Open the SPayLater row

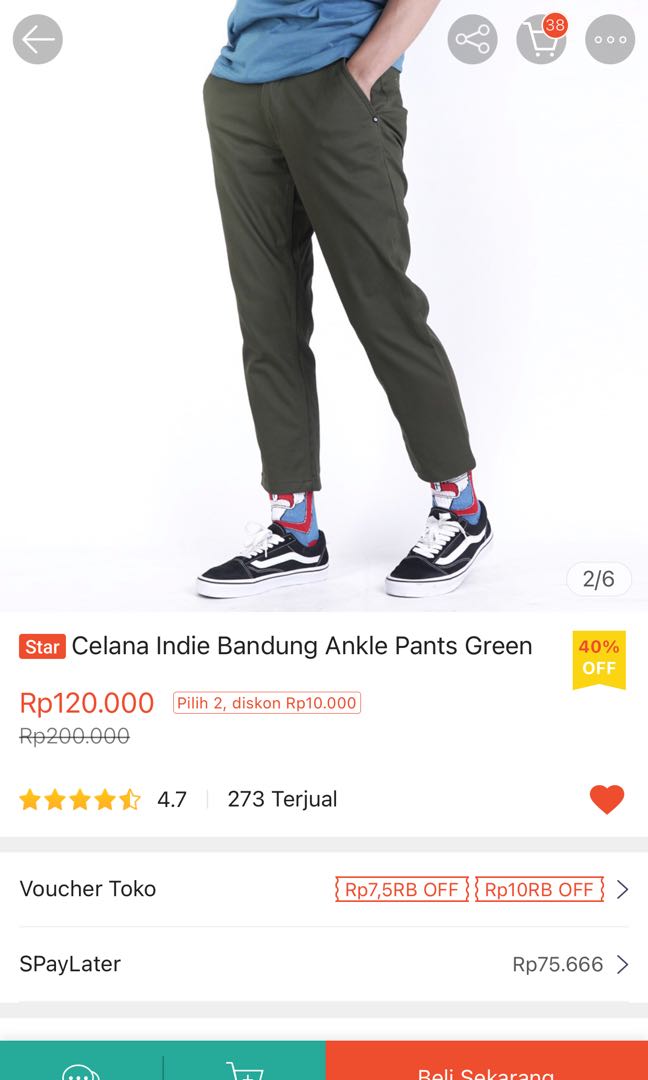324,964
